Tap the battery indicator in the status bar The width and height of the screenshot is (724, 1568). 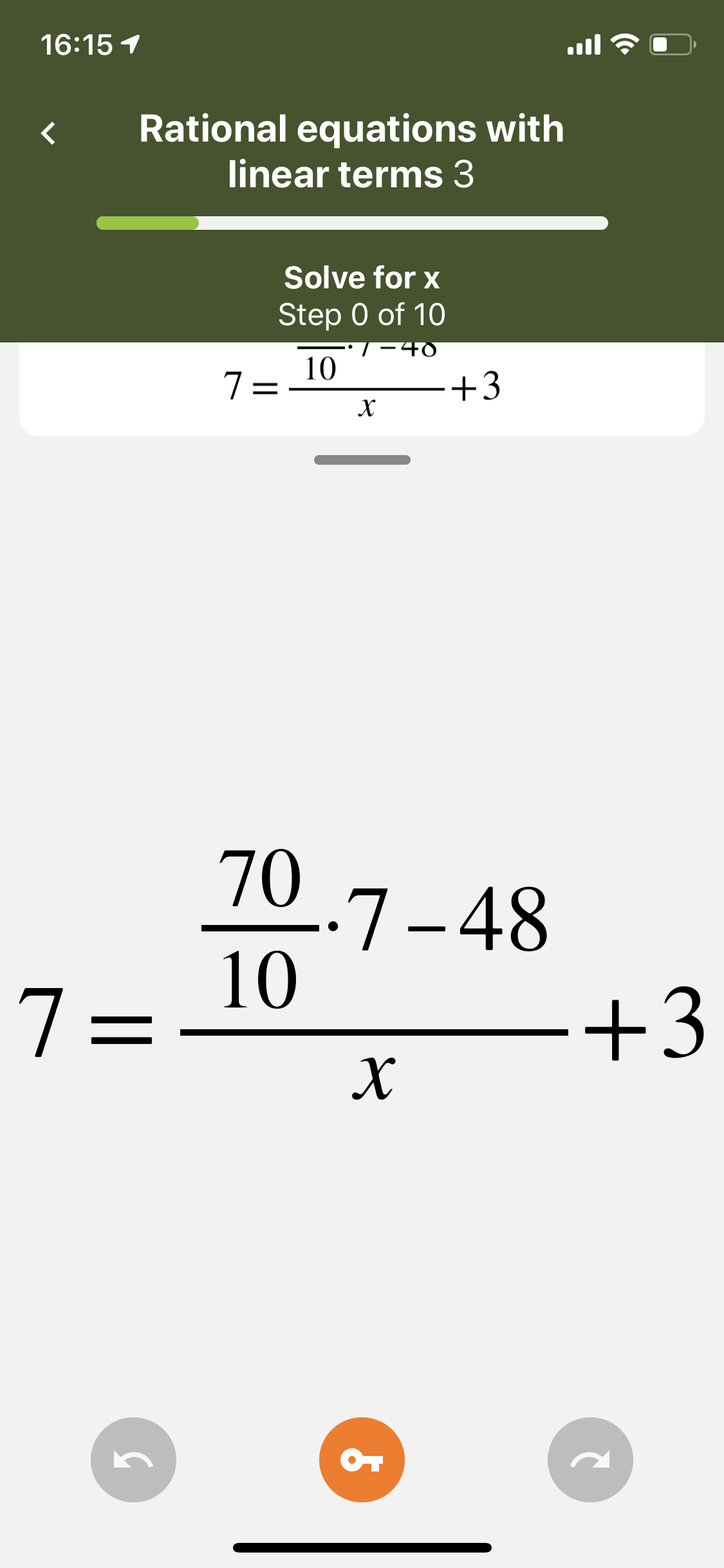click(x=669, y=43)
